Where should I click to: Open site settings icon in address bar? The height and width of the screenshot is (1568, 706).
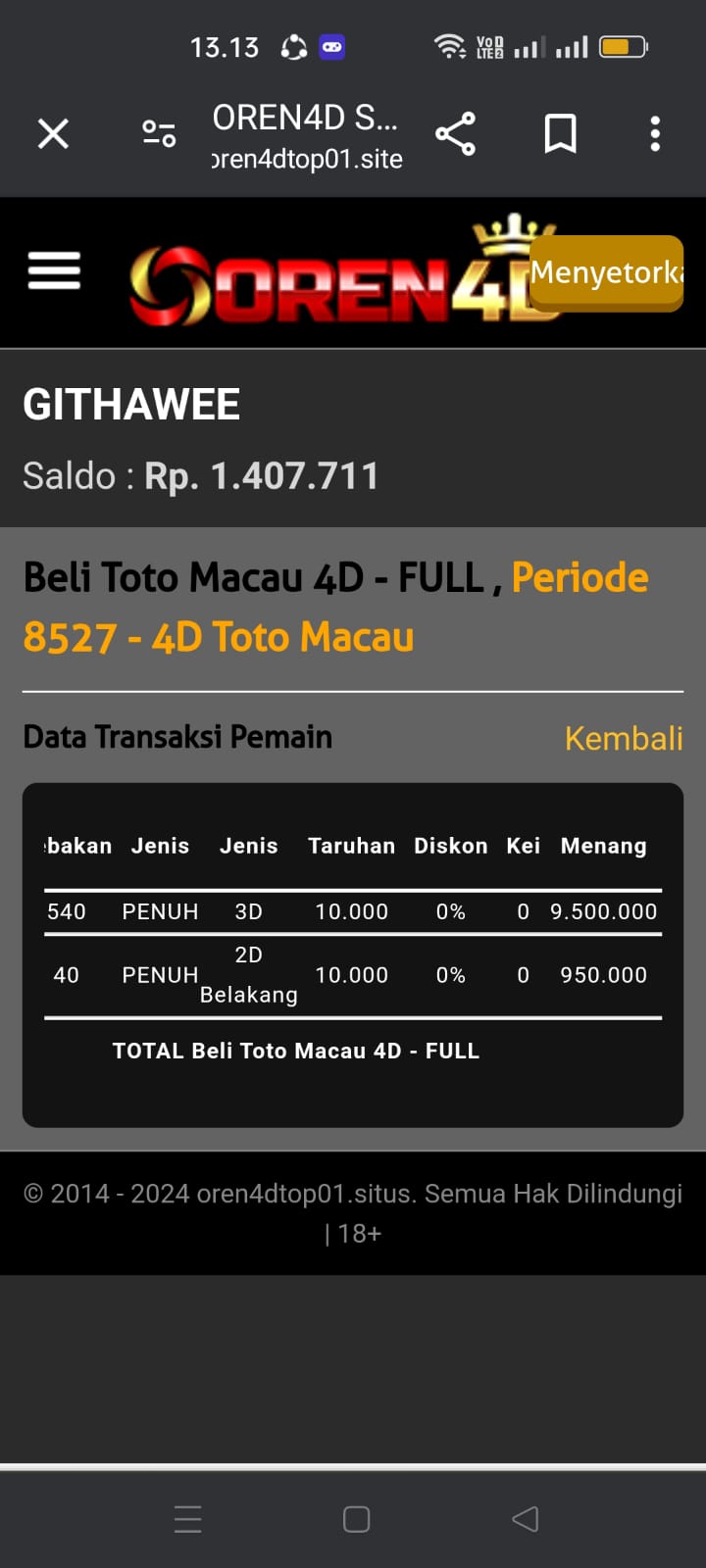click(159, 133)
